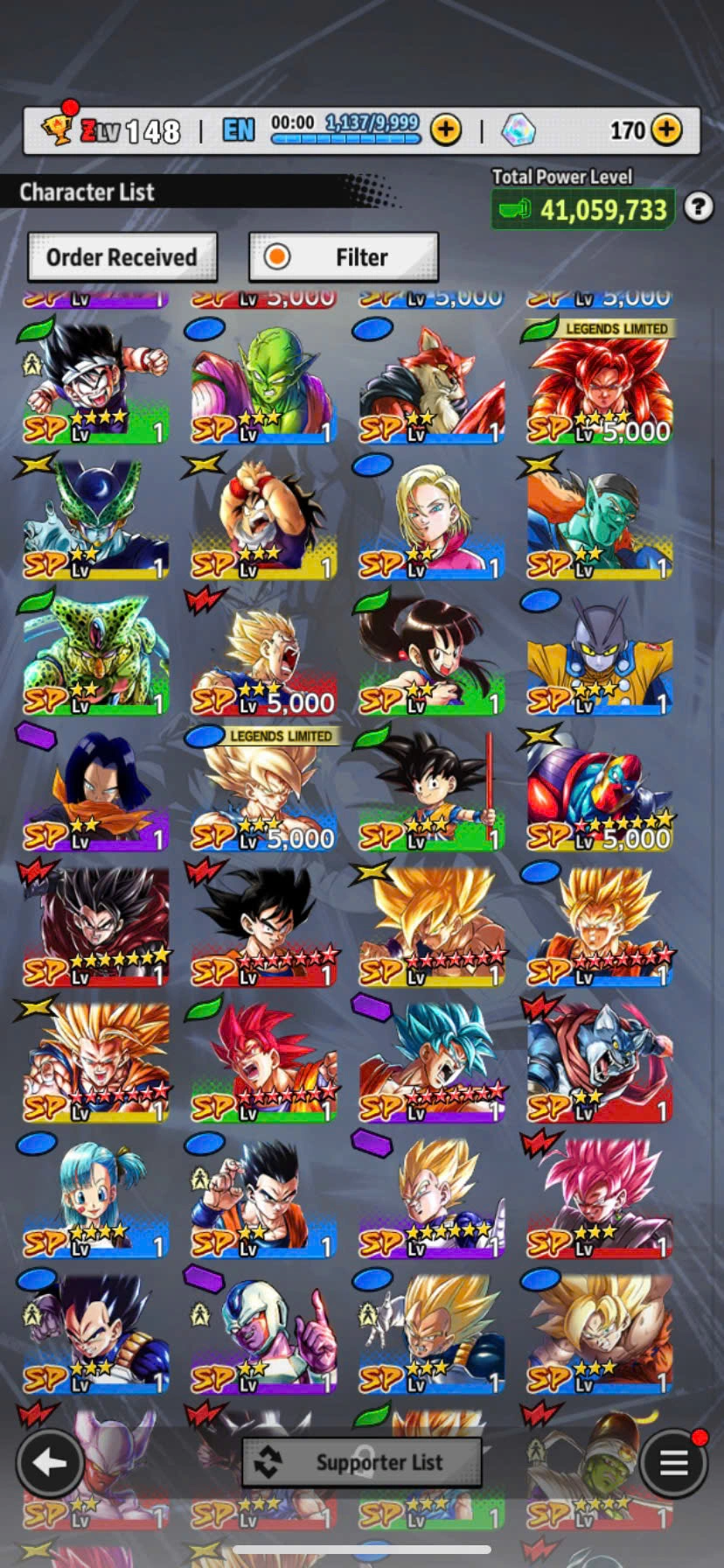The image size is (724, 1568).
Task: Open the Perfect Cell green spotted card
Action: [x=94, y=656]
